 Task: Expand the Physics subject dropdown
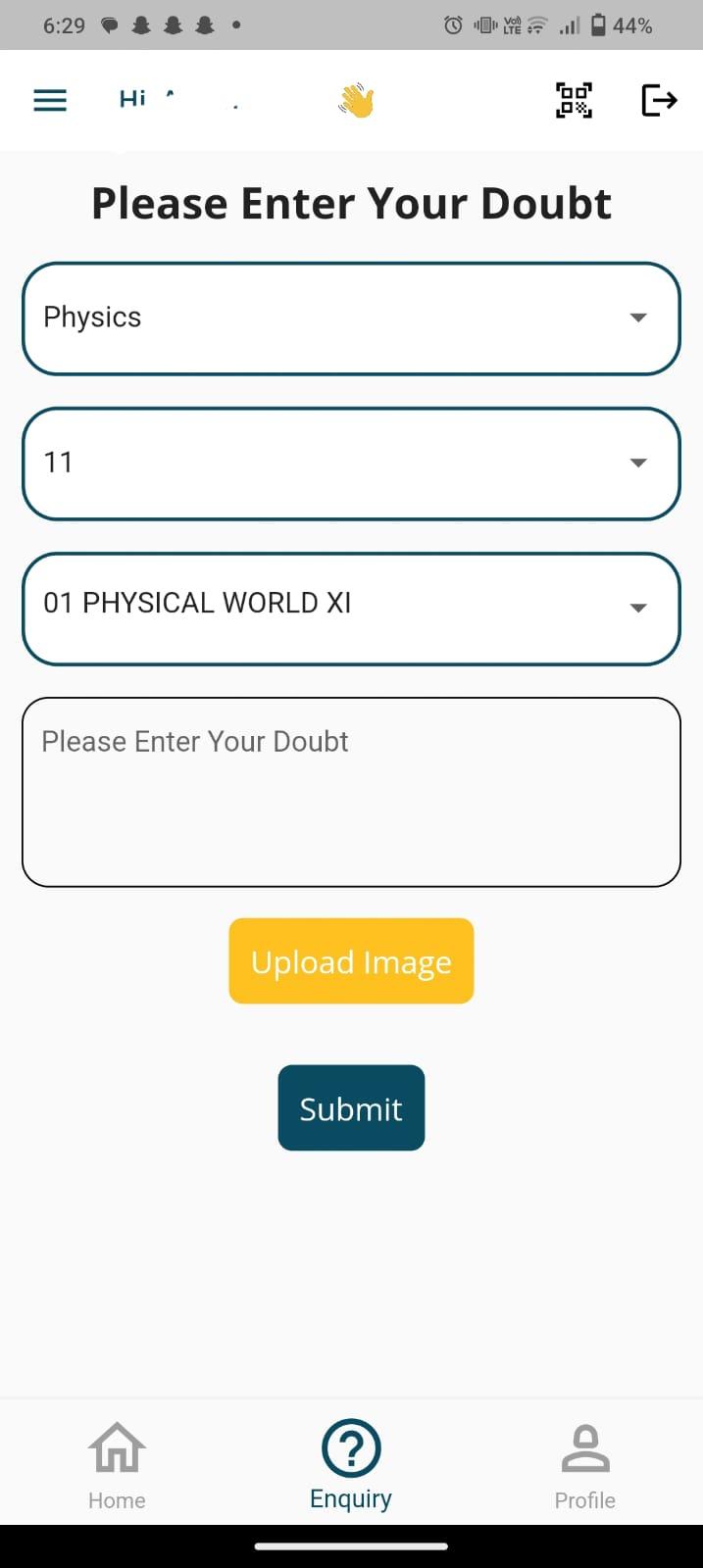[351, 318]
